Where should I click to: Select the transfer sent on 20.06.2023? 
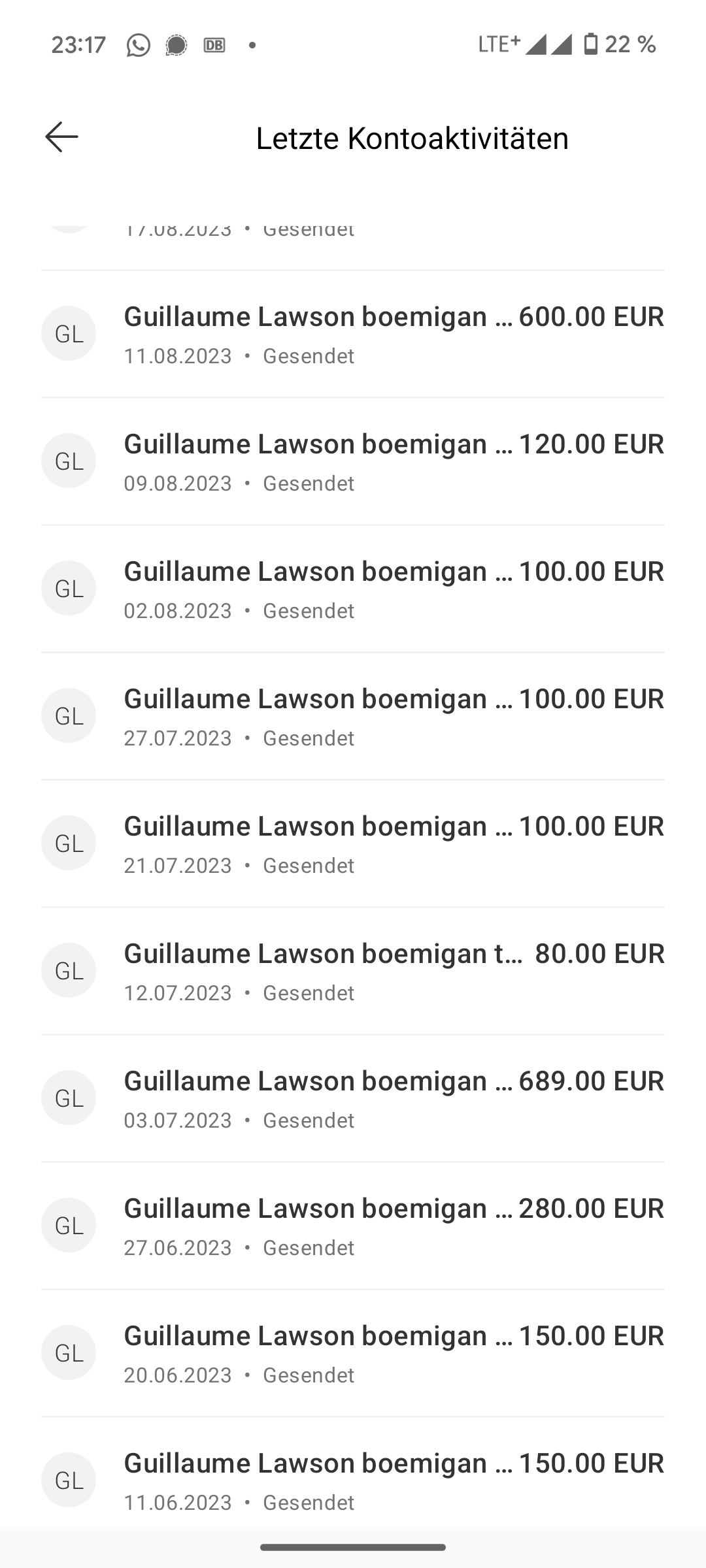pos(353,1353)
